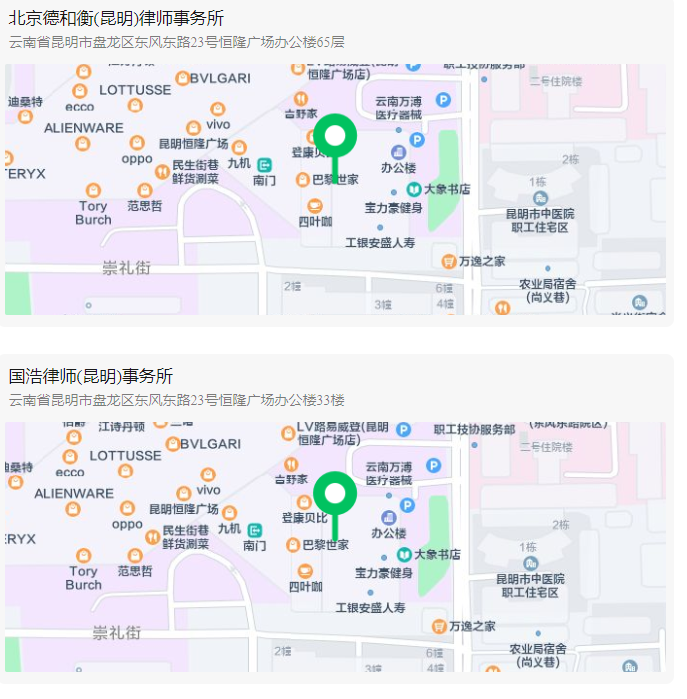Open the 国浩律师(昆明)事务所 location card

[x=91, y=377]
